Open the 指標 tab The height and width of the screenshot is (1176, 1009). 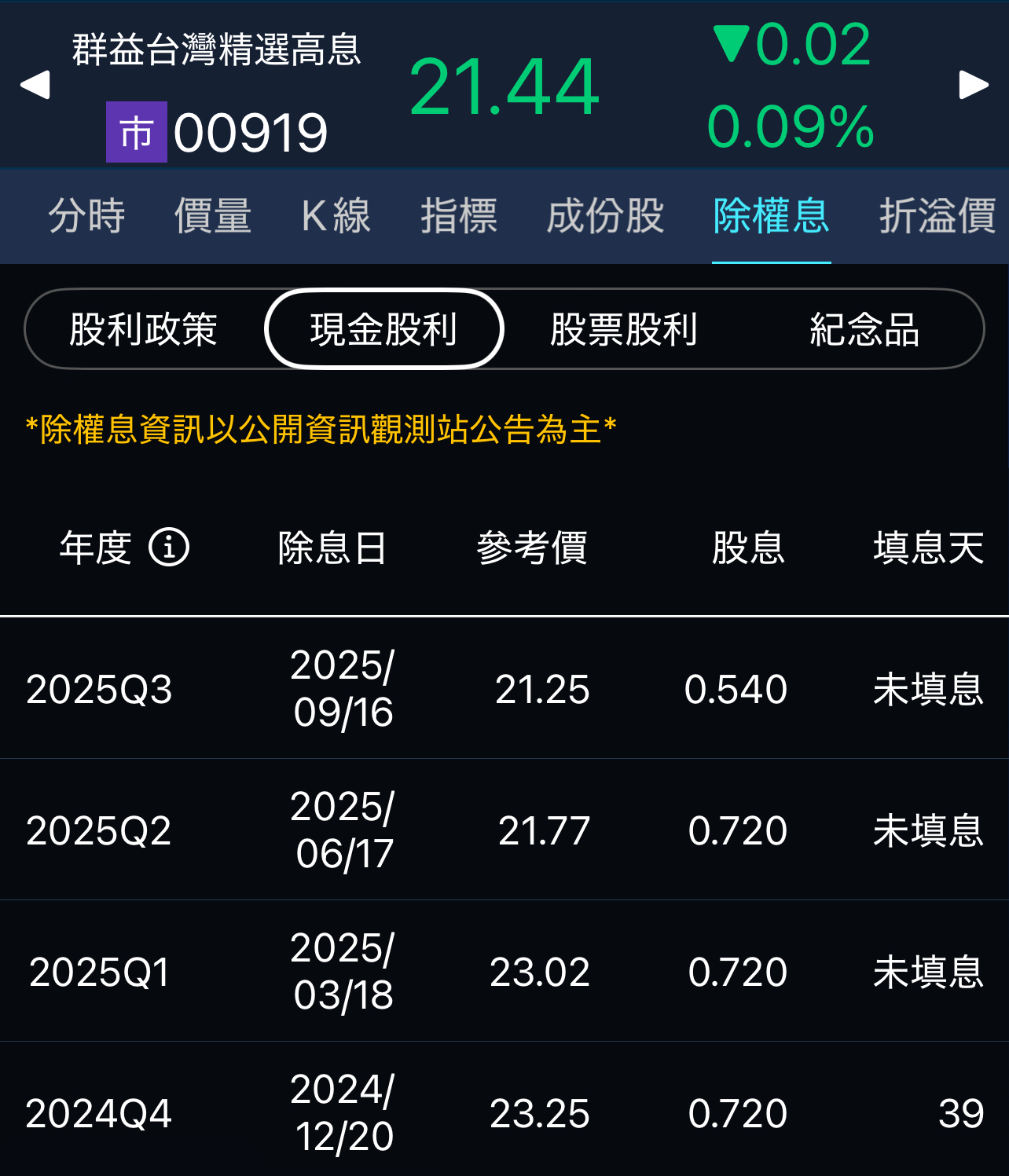459,216
